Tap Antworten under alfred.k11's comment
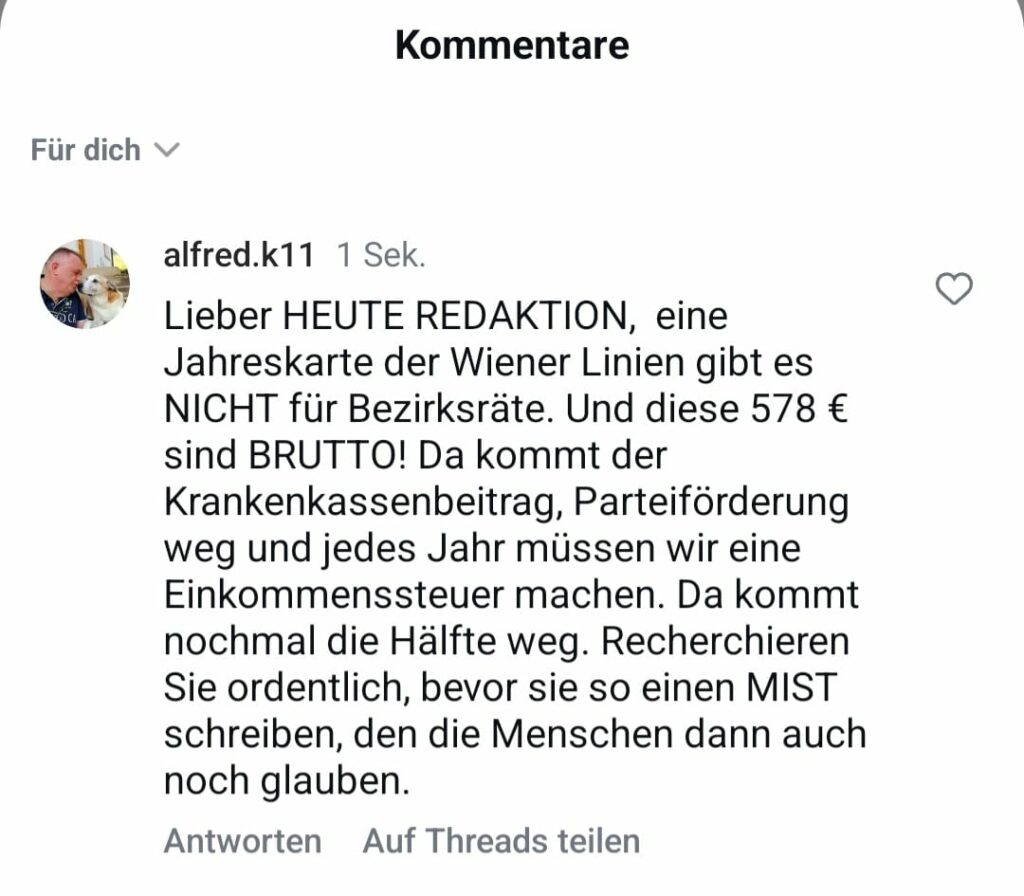 coord(242,841)
